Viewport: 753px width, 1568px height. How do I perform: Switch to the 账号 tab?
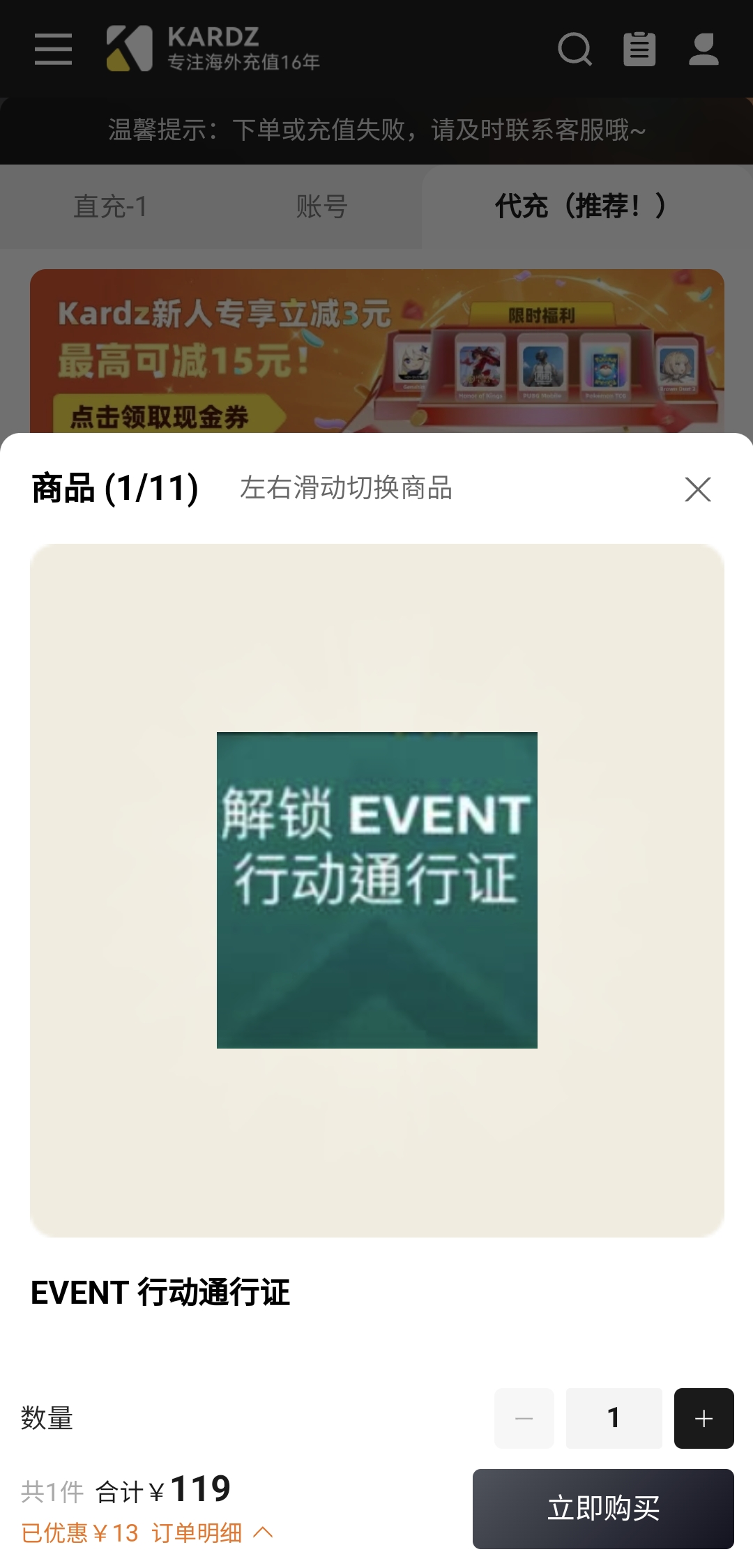tap(321, 207)
